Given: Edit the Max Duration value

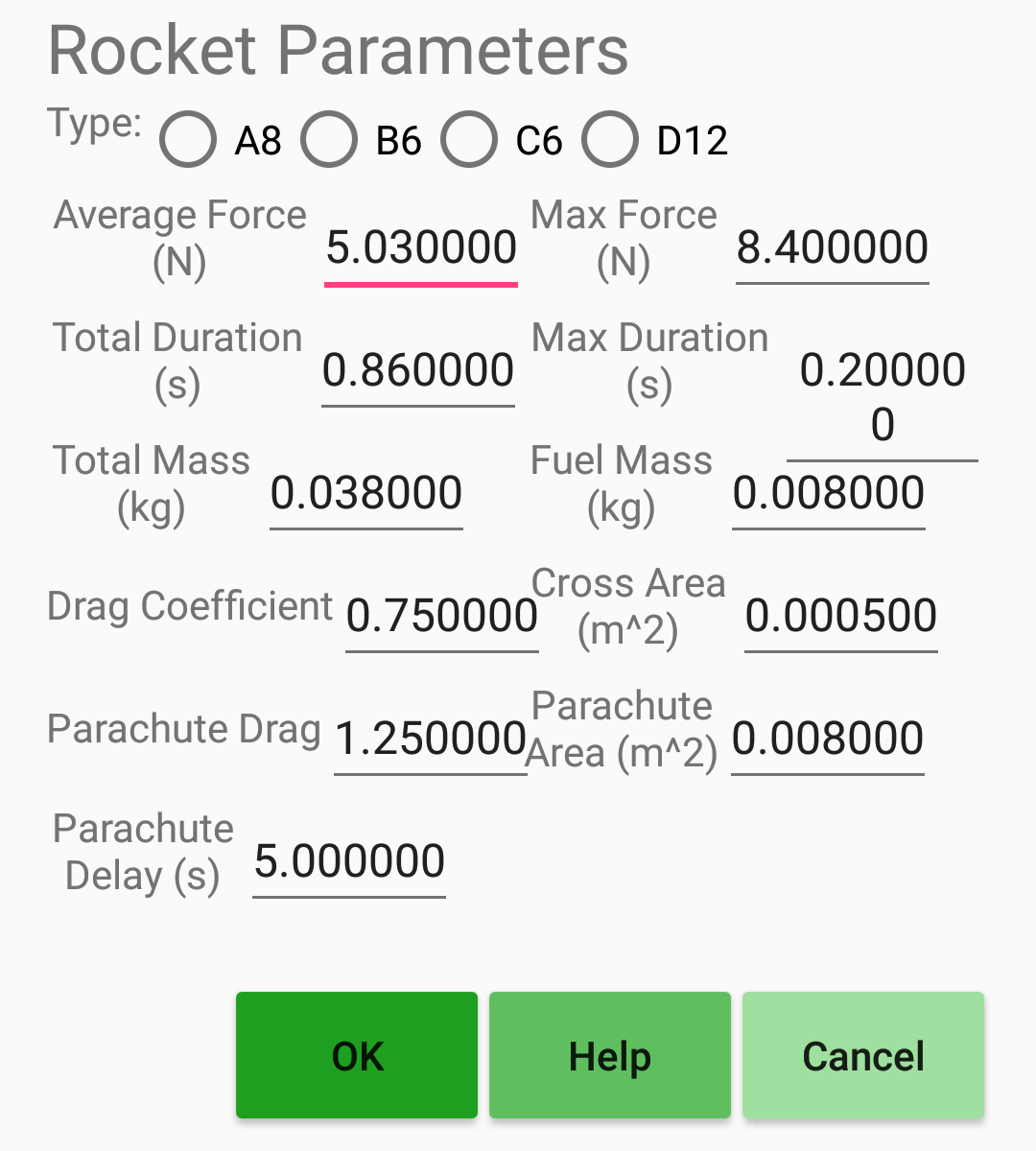Looking at the screenshot, I should click(x=883, y=395).
